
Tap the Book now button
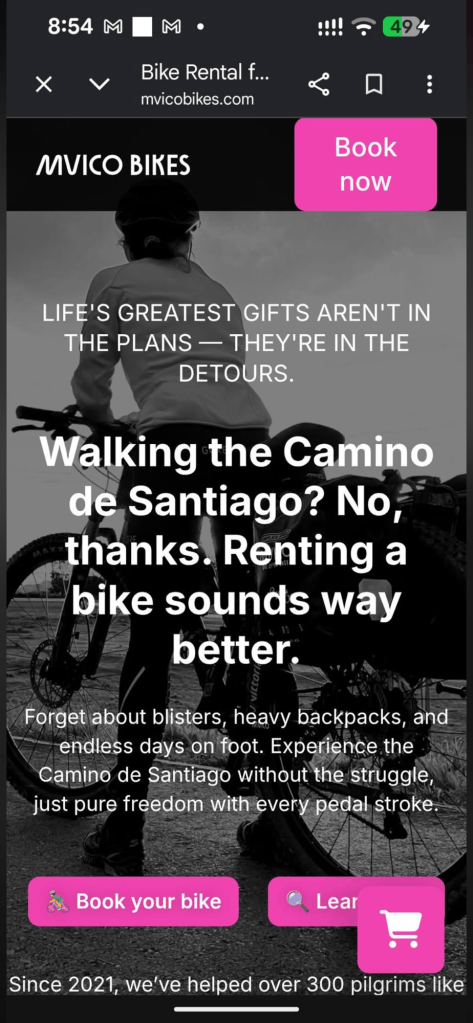[365, 164]
